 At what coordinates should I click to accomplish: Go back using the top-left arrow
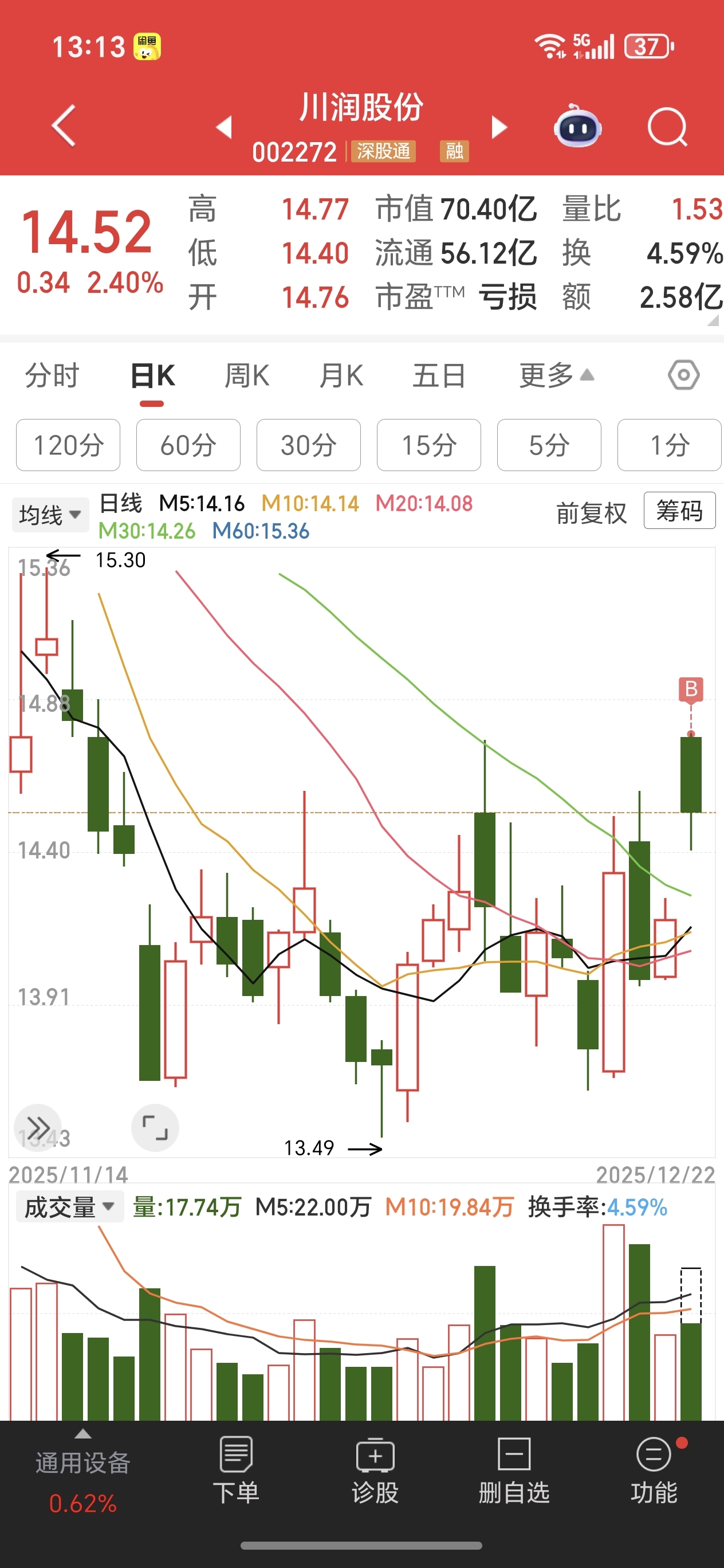point(64,126)
